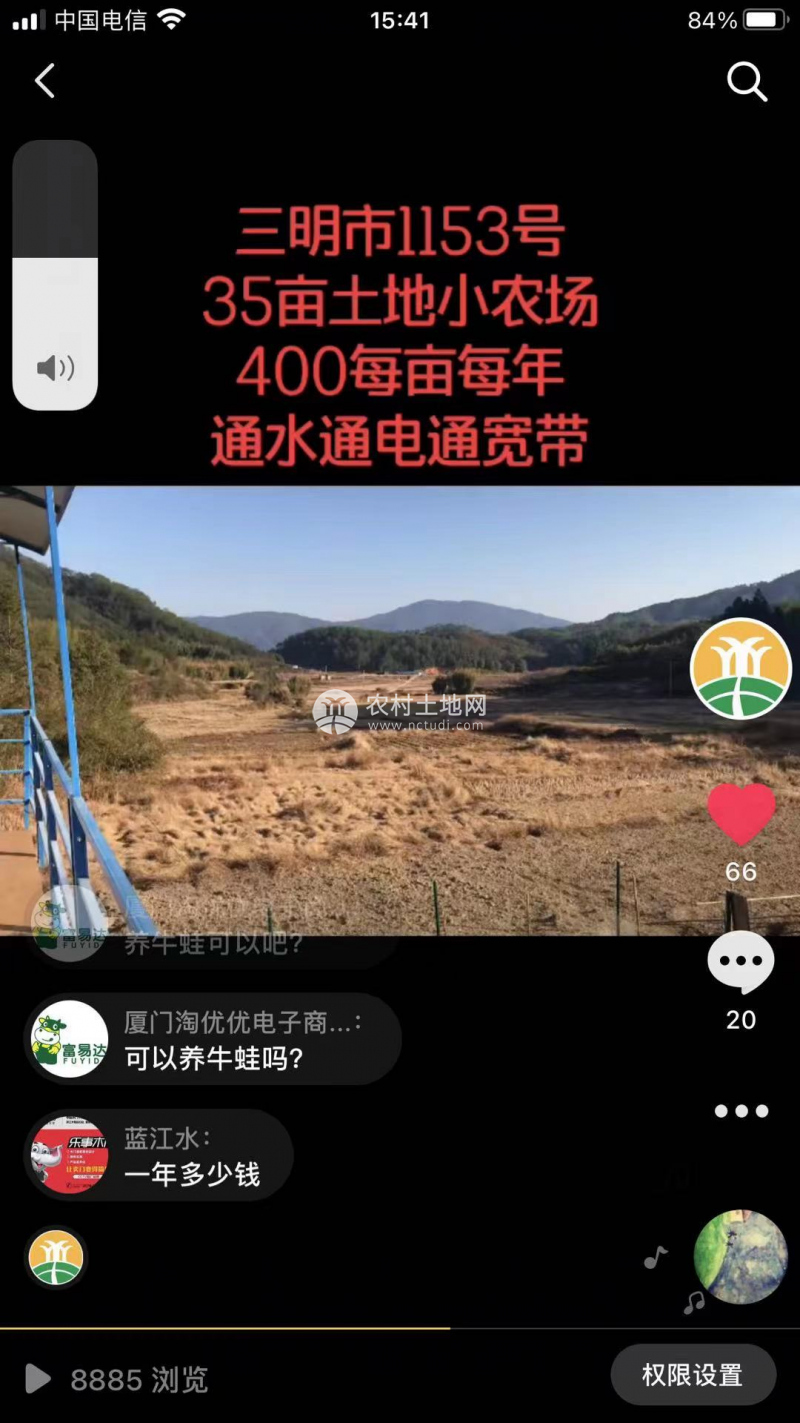Go back with the top-left arrow

click(x=45, y=81)
